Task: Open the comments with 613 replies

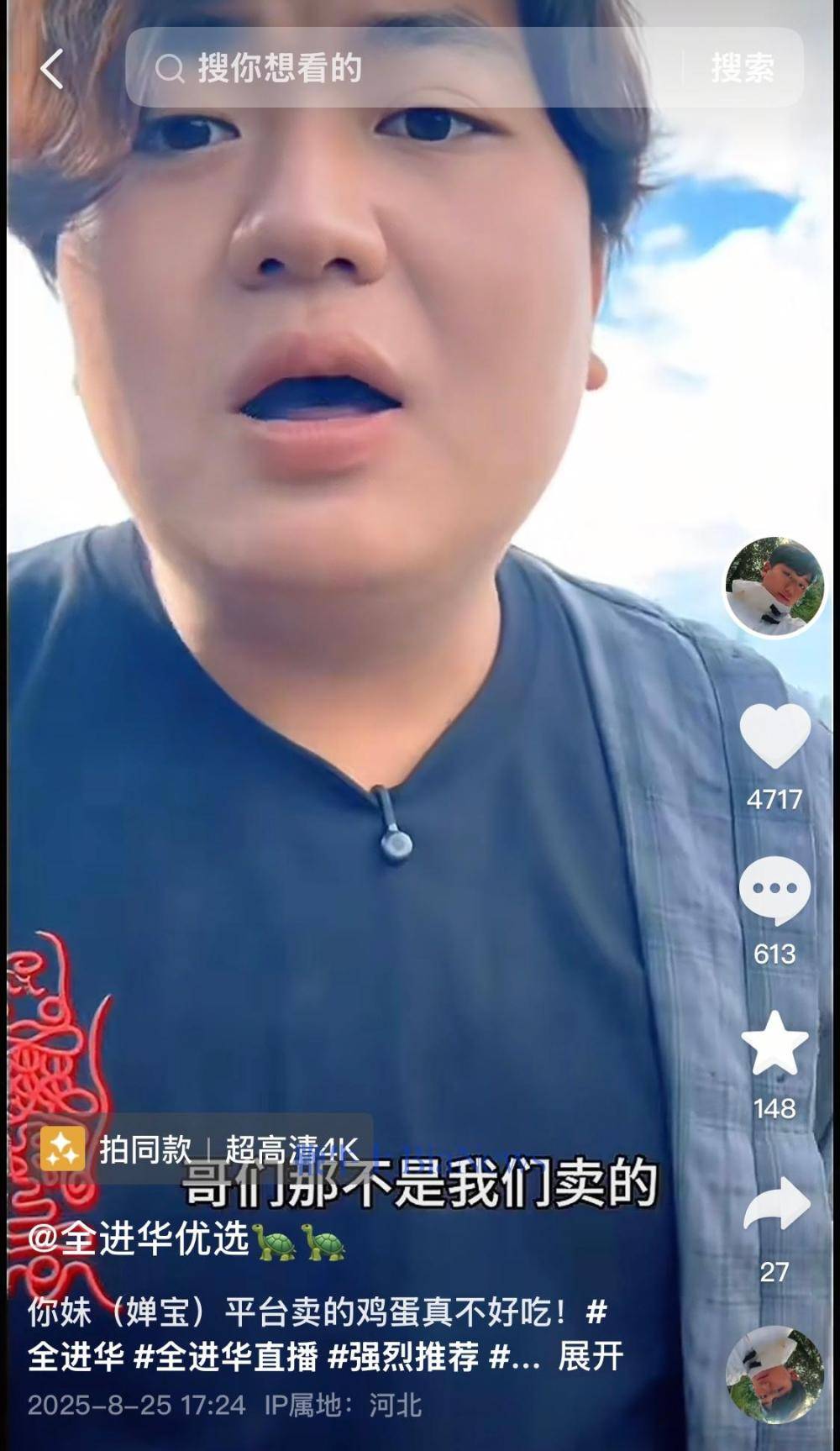Action: click(774, 891)
